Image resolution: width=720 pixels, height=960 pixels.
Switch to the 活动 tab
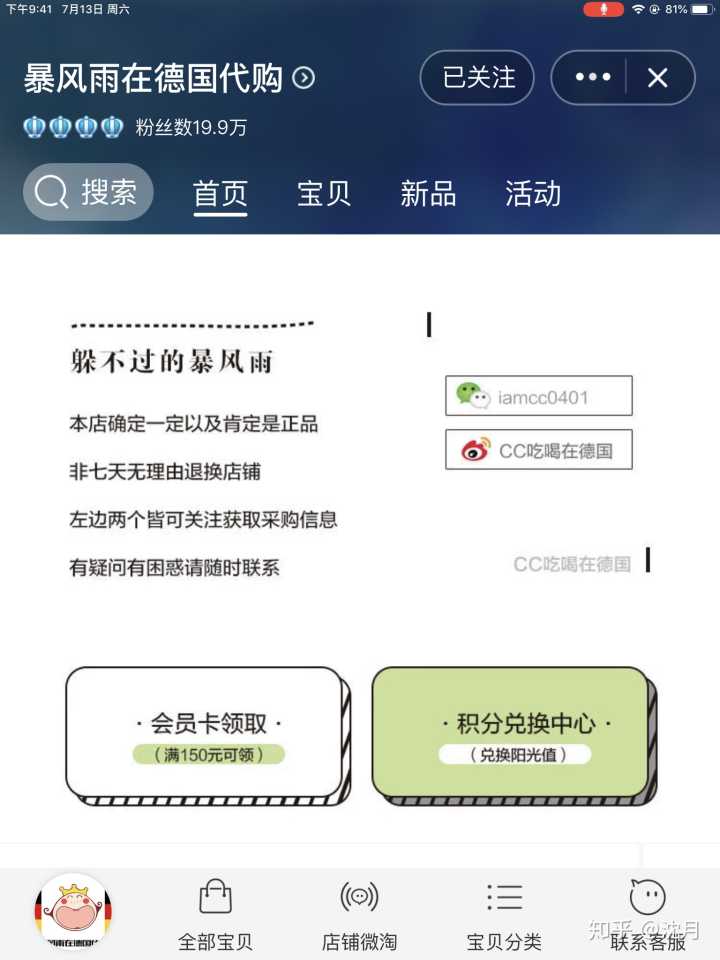click(533, 193)
